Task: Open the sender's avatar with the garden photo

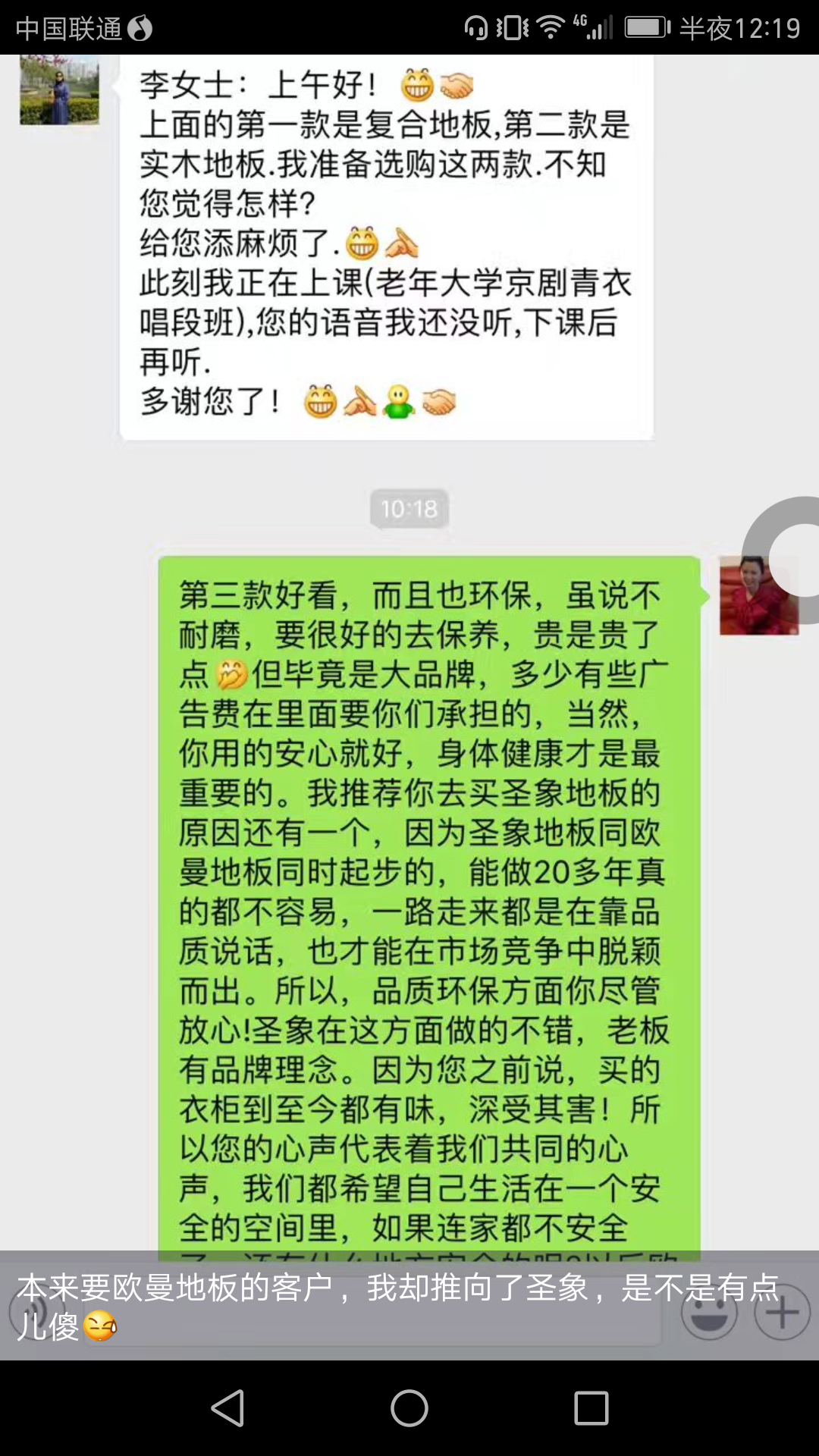Action: 59,89
